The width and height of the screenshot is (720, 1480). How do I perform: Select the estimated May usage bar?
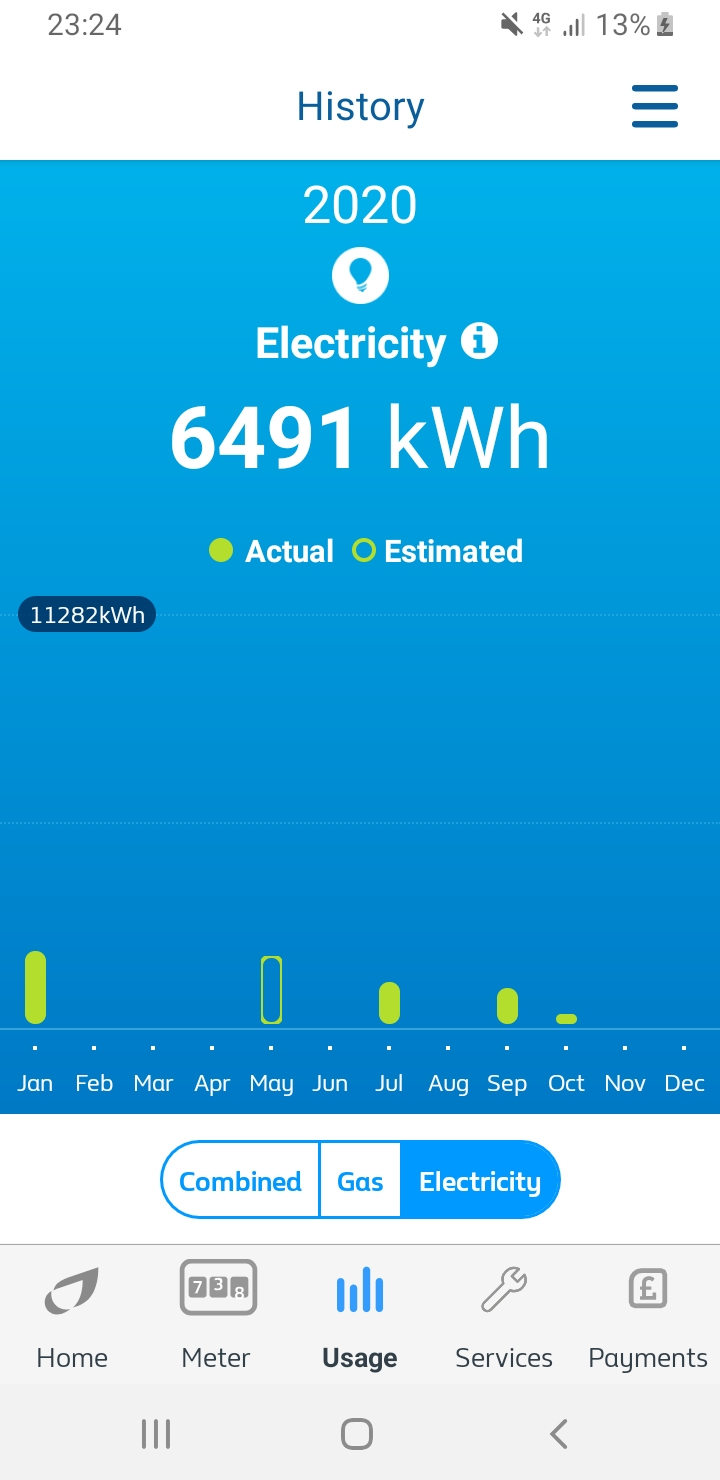pyautogui.click(x=271, y=990)
